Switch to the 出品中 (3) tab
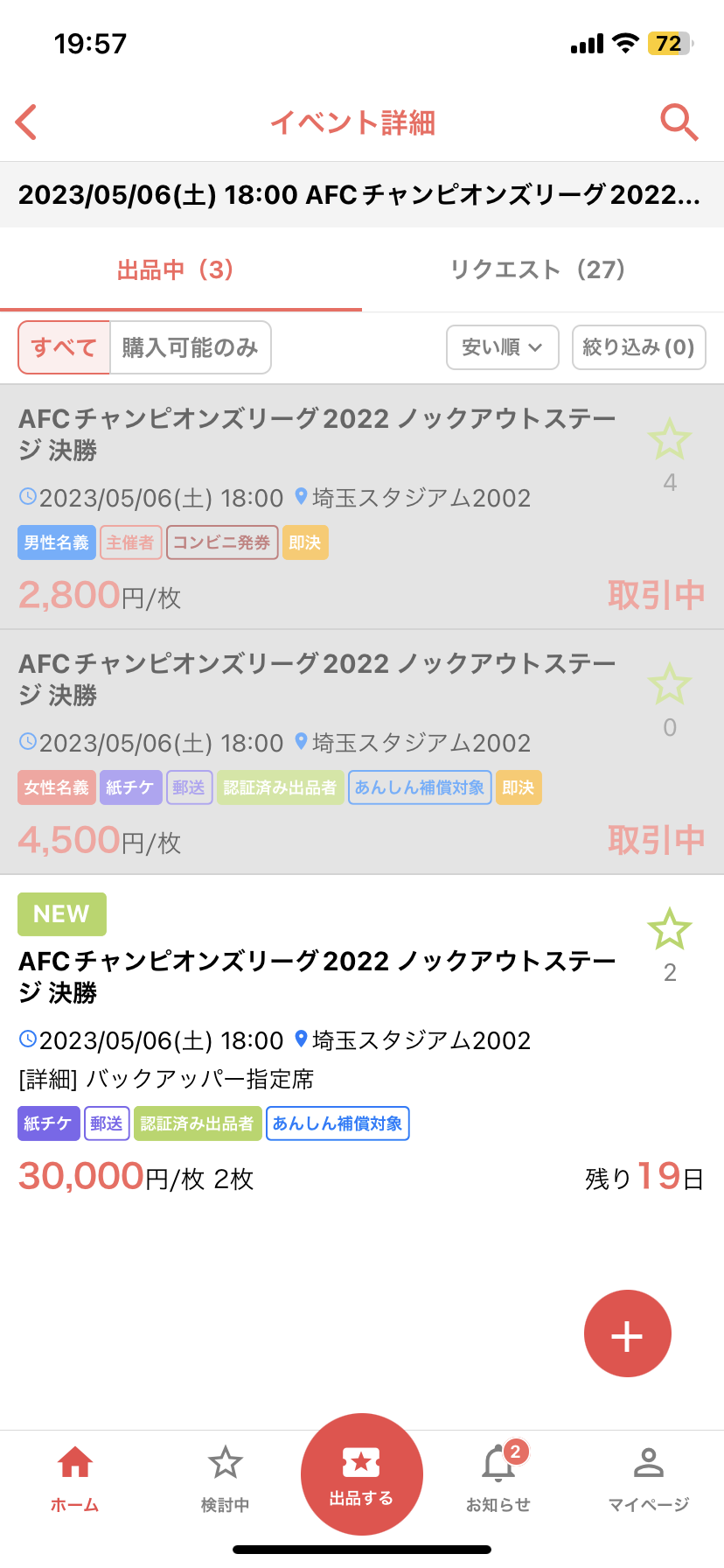The height and width of the screenshot is (1568, 724). click(x=176, y=269)
